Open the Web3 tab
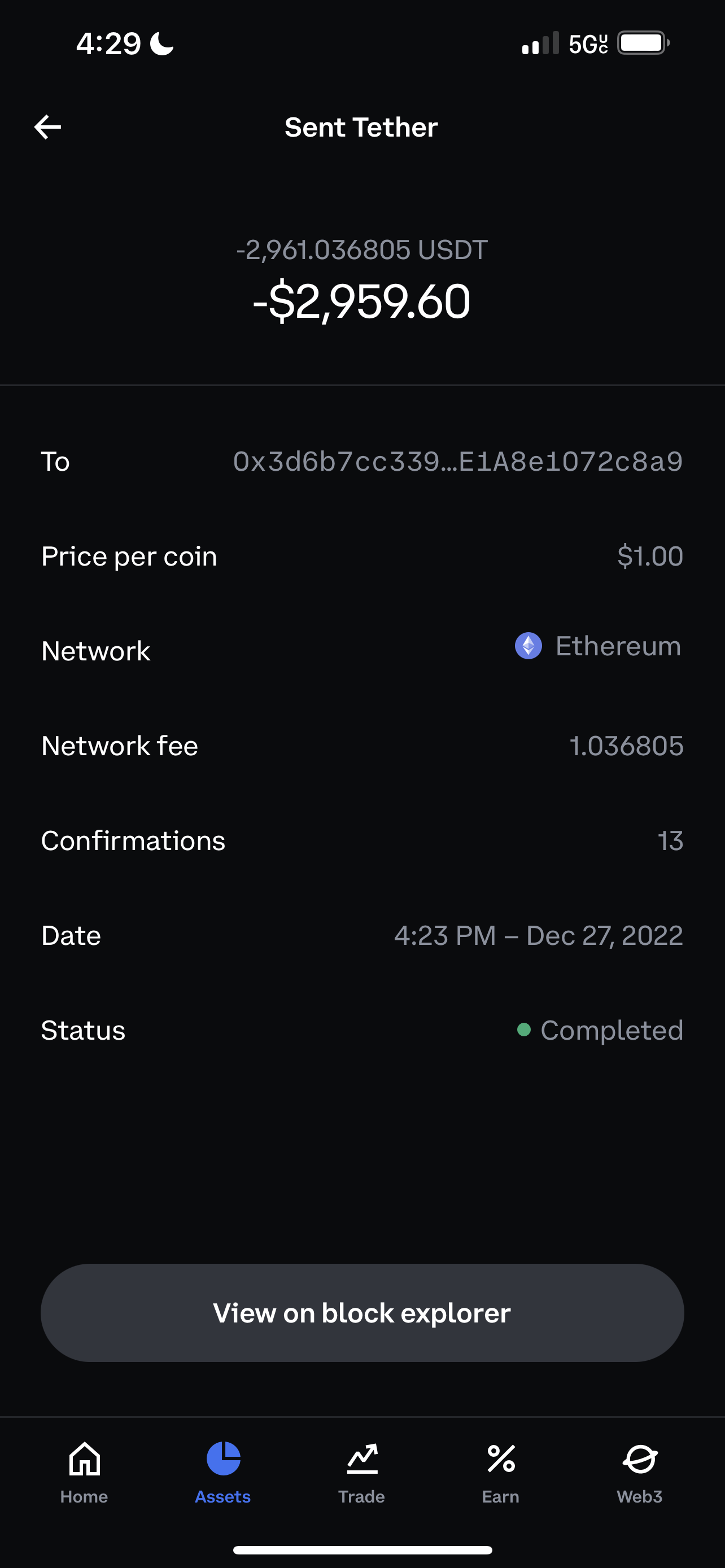Screen dimensions: 725x1568 [x=640, y=1473]
